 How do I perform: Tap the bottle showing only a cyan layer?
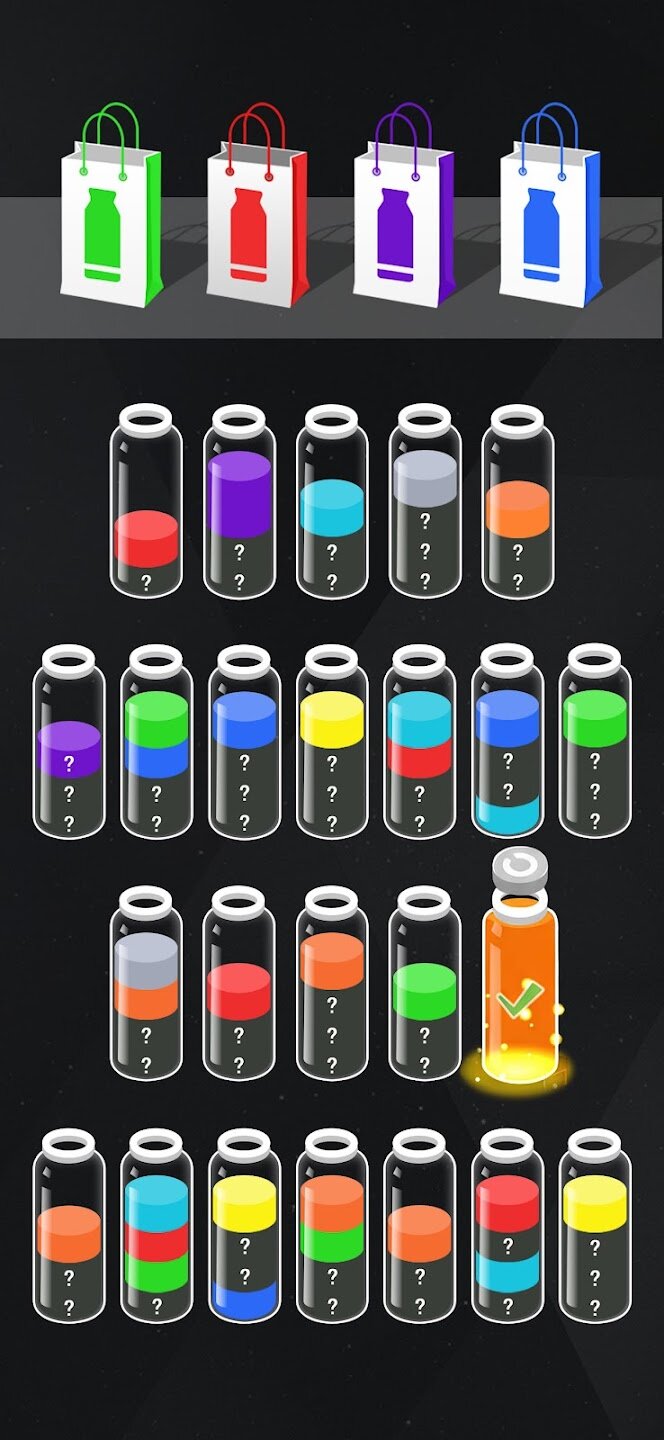point(332,501)
